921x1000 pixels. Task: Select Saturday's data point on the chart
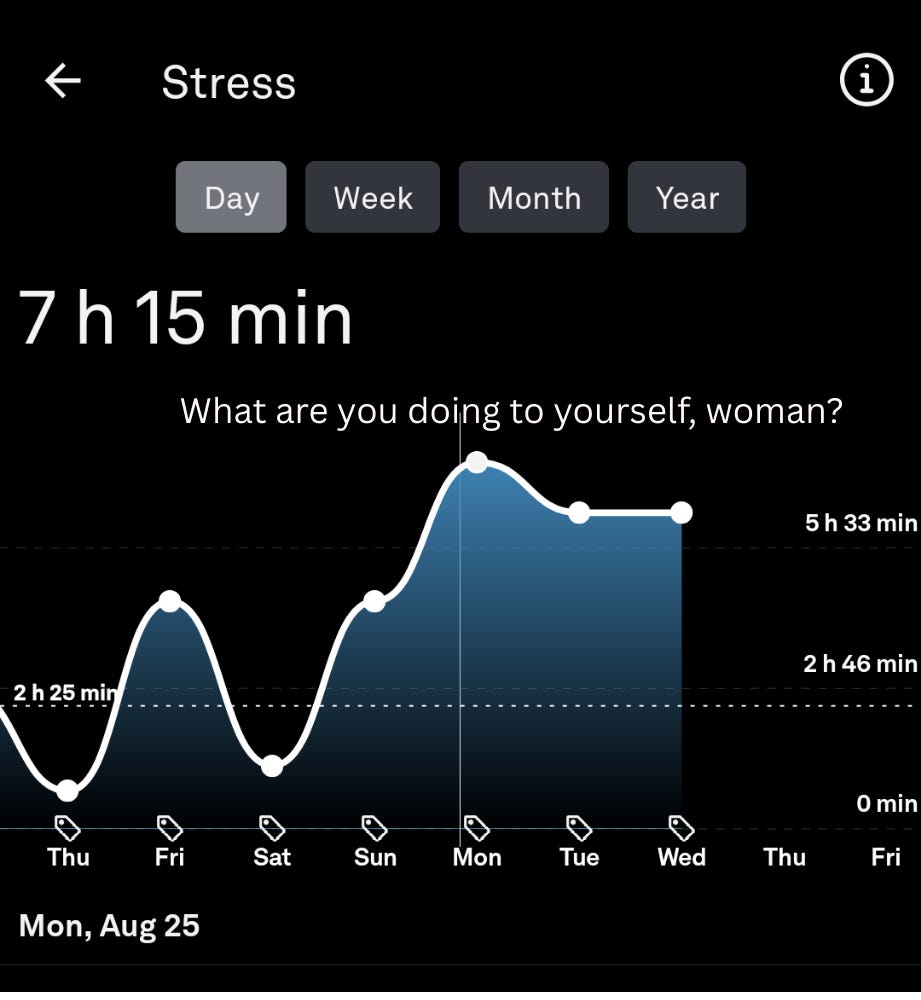pos(272,767)
